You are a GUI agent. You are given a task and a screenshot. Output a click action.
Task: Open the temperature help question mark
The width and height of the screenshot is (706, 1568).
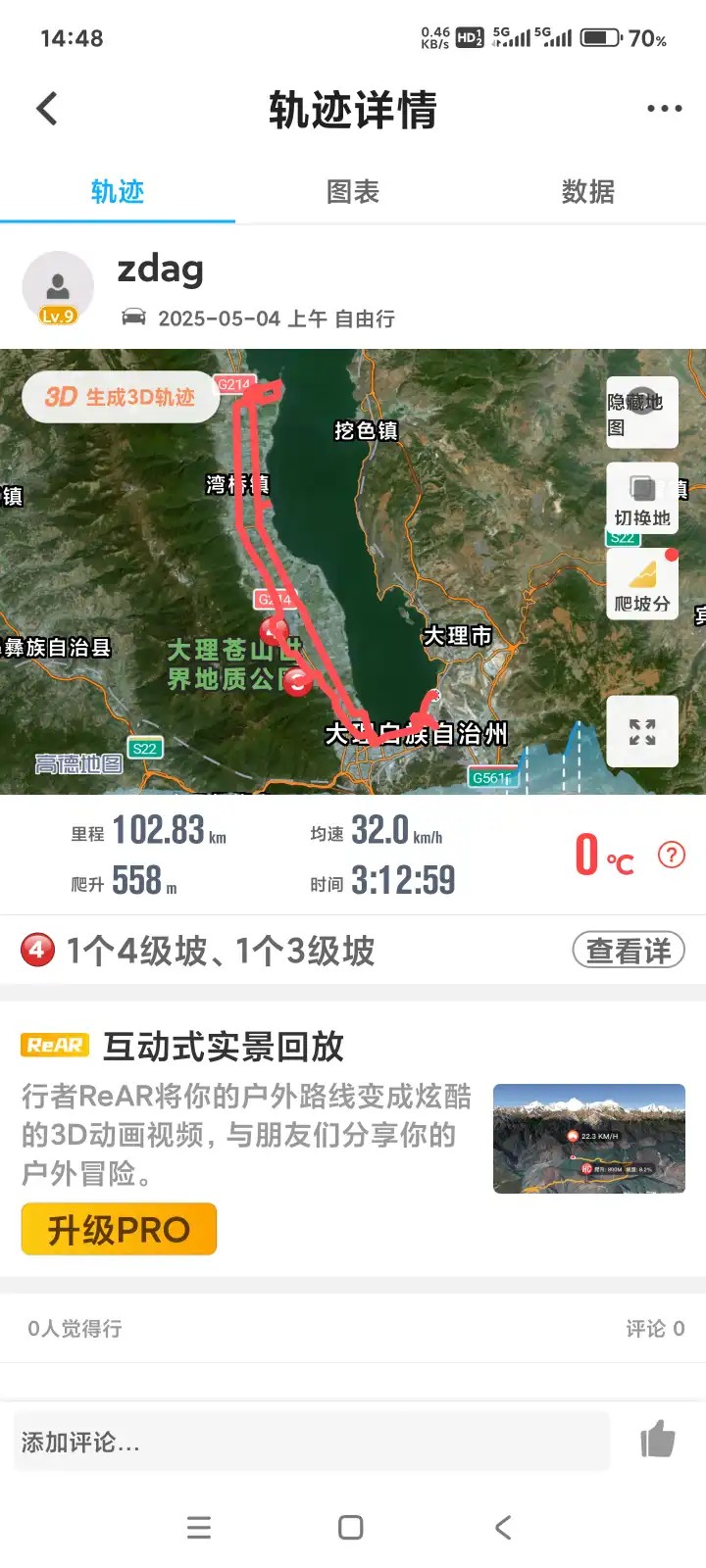[671, 855]
